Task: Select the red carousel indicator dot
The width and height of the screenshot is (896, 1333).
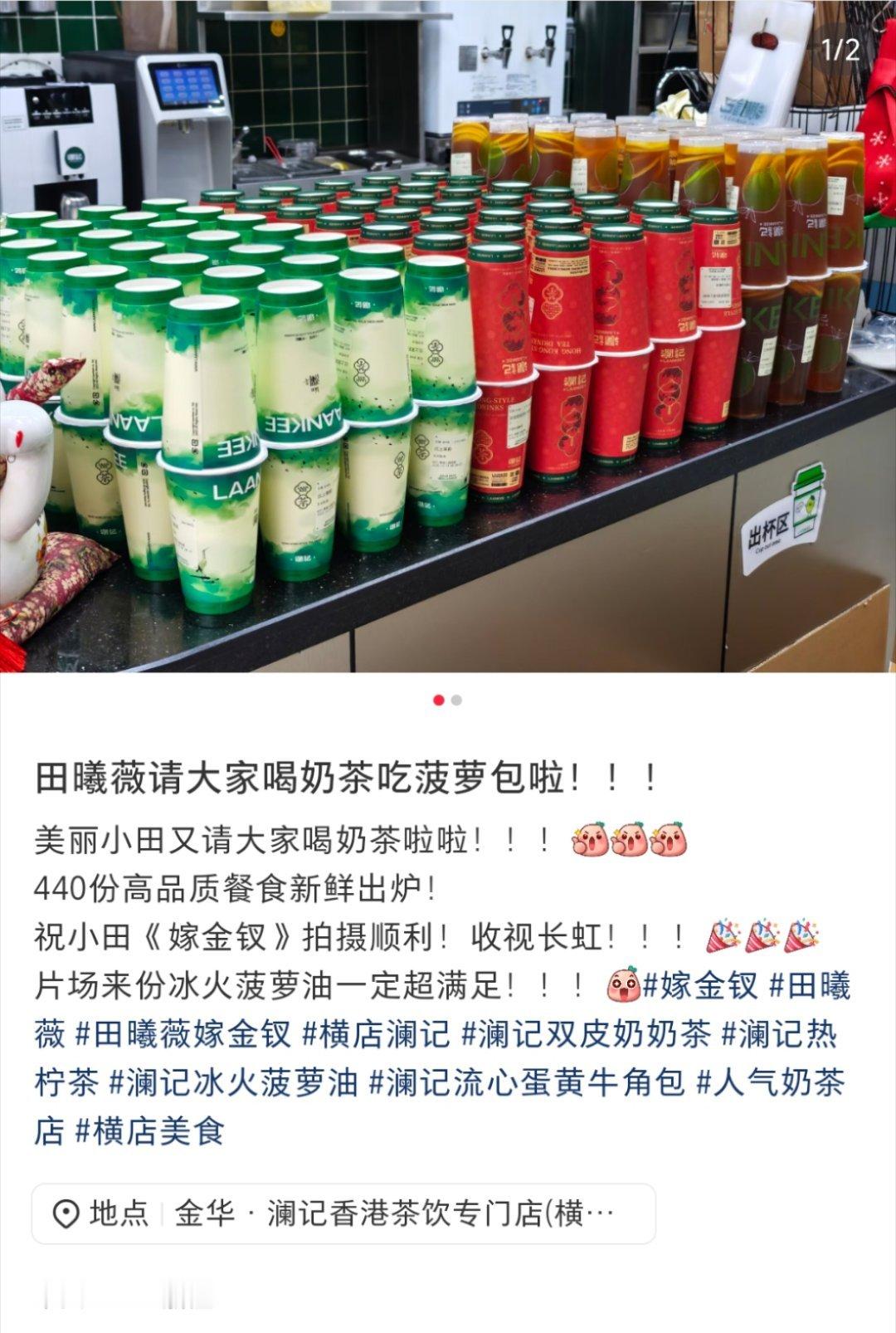Action: point(439,700)
